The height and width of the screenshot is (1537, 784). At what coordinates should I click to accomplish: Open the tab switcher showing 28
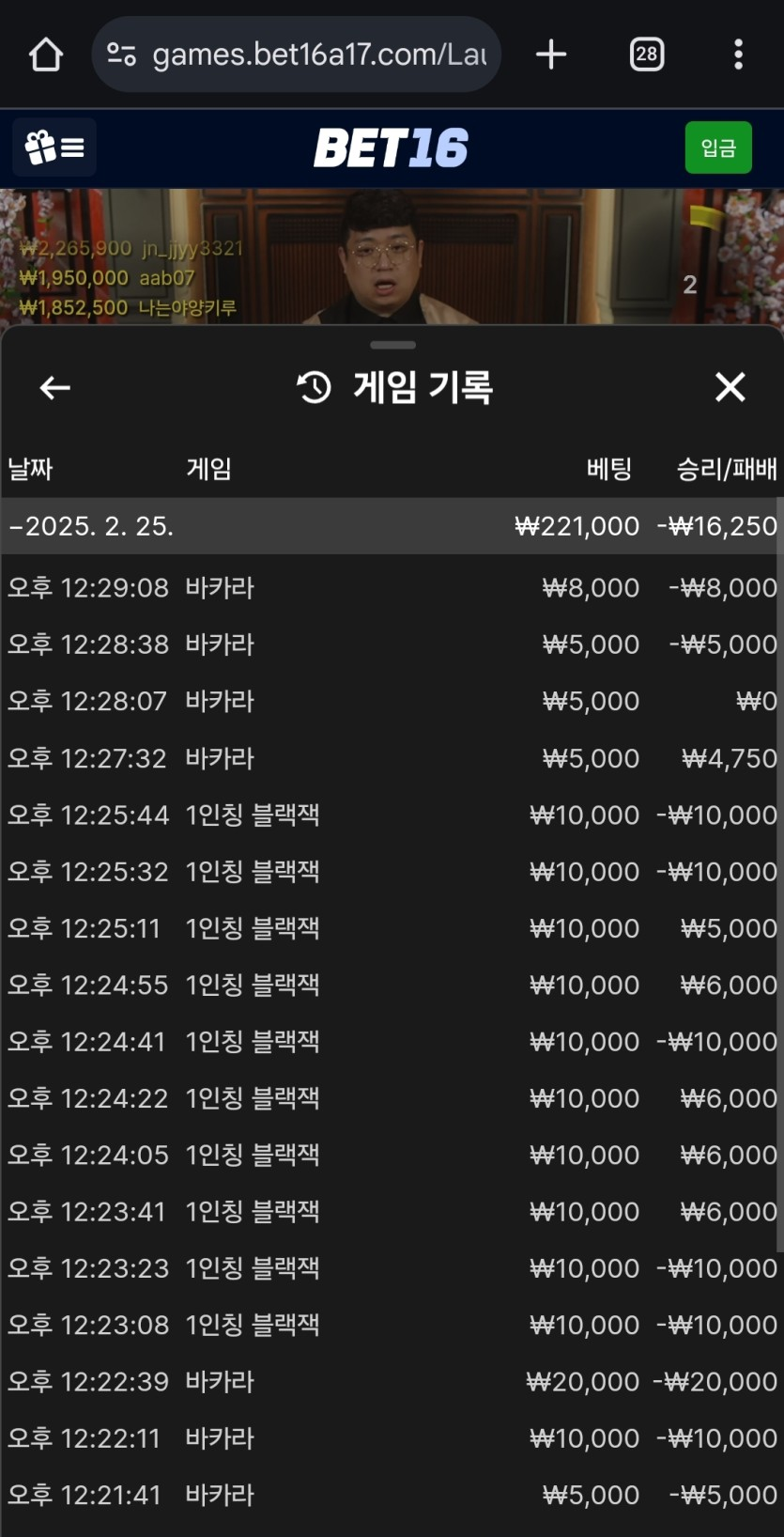click(x=646, y=54)
